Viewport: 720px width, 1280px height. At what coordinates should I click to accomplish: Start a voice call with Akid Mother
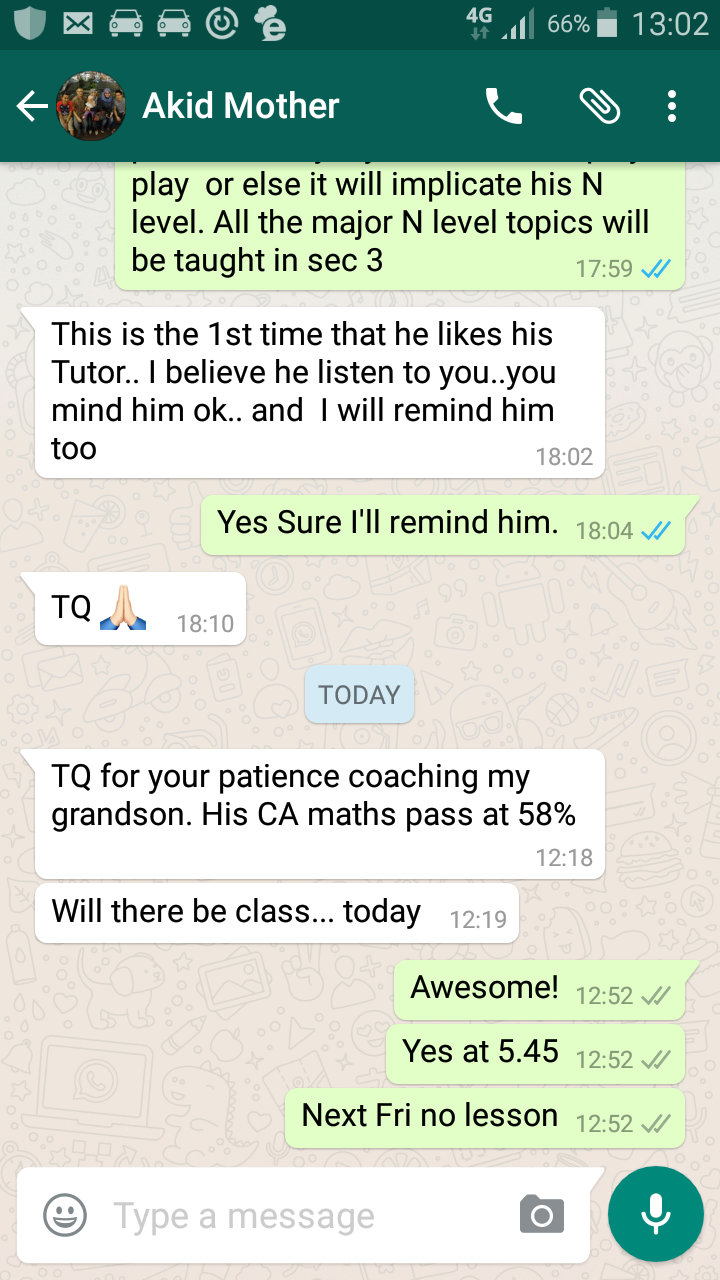[x=503, y=106]
